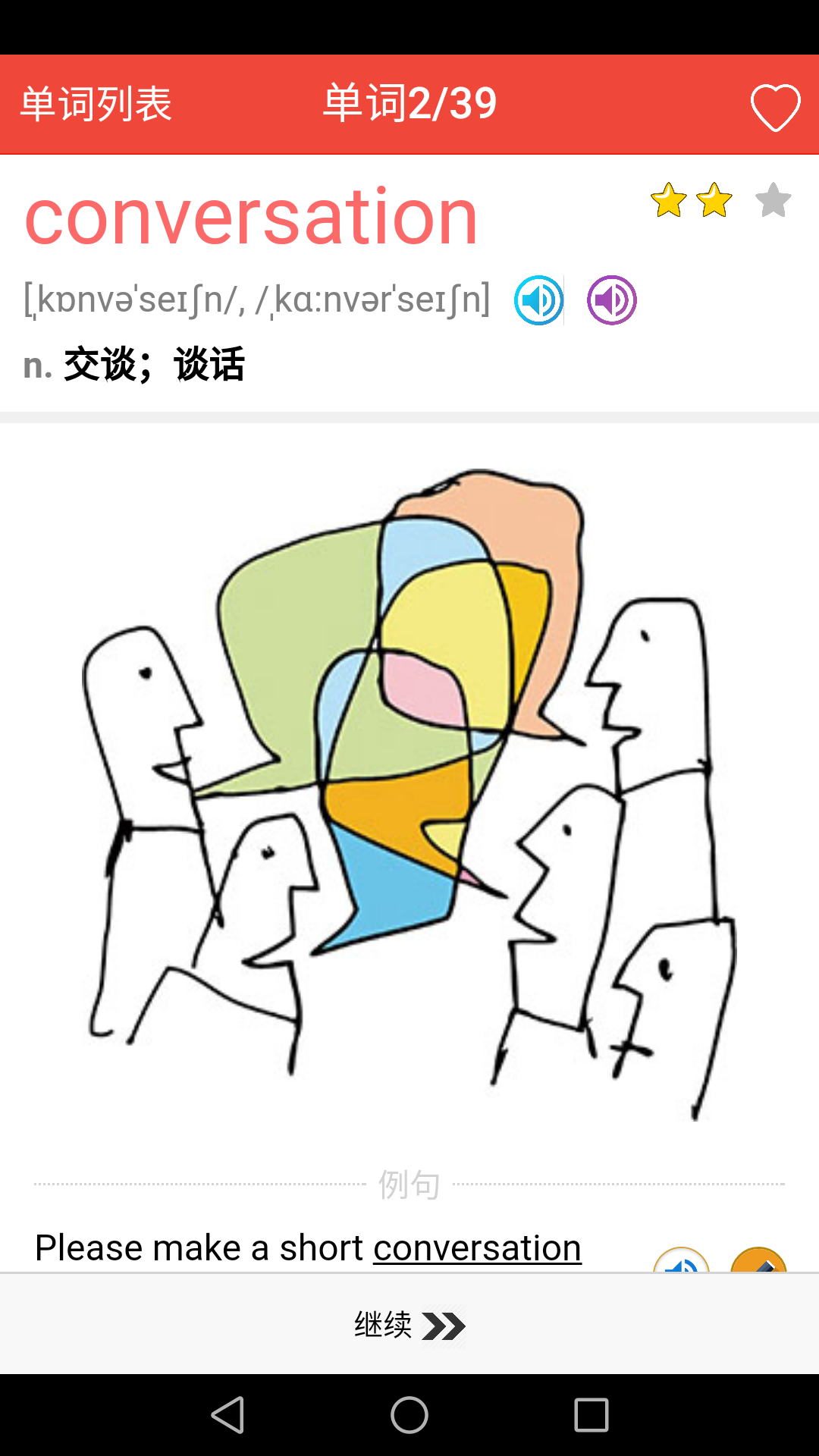Viewport: 819px width, 1456px height.
Task: Tap the orange edit icon beside example sentence
Action: pos(758,1262)
